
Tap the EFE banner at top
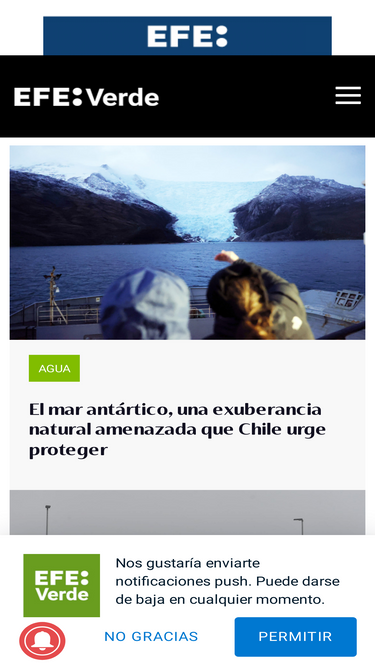[x=188, y=36]
